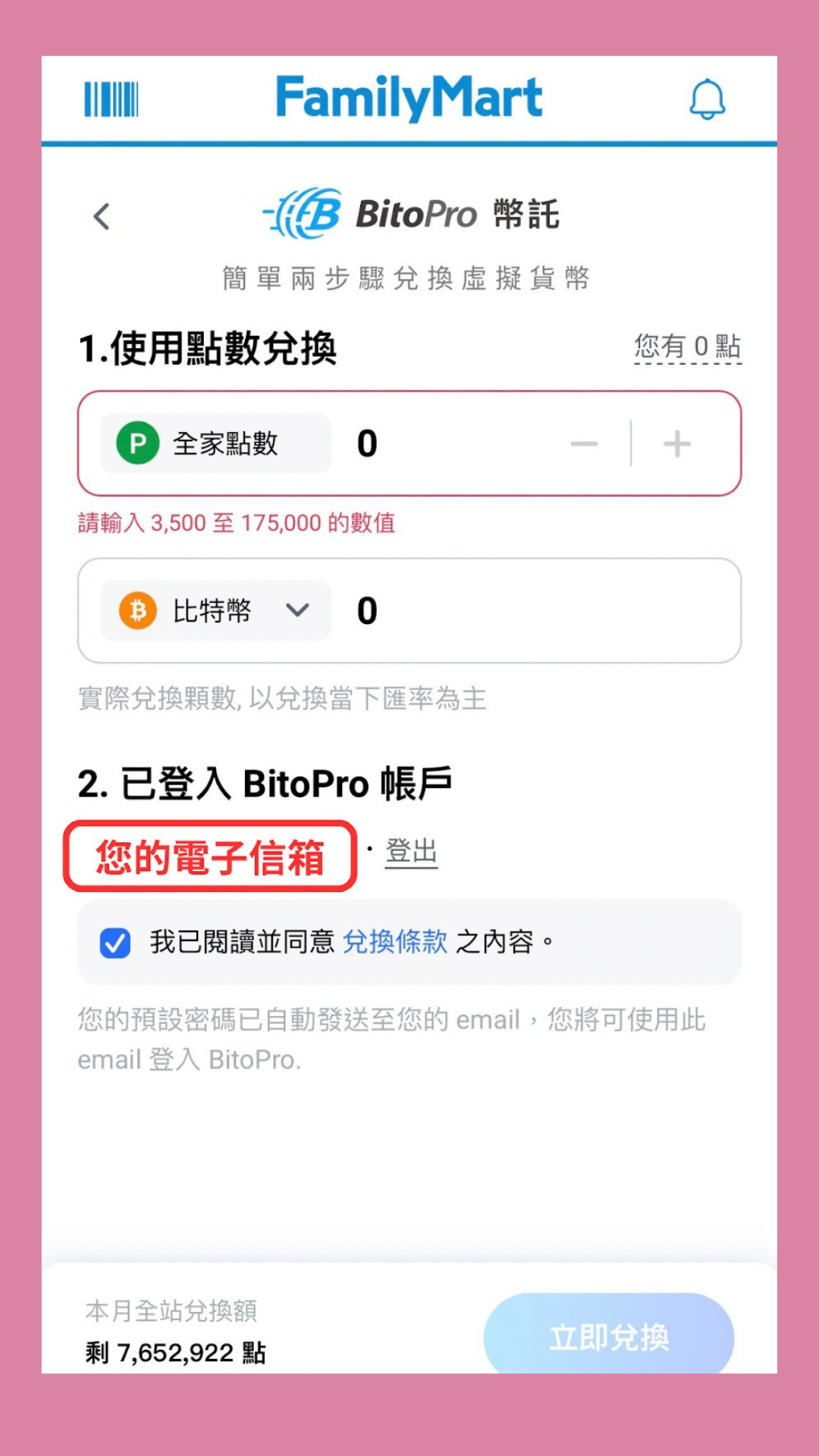The image size is (819, 1456).
Task: Open the 兌換條款 link
Action: (394, 942)
